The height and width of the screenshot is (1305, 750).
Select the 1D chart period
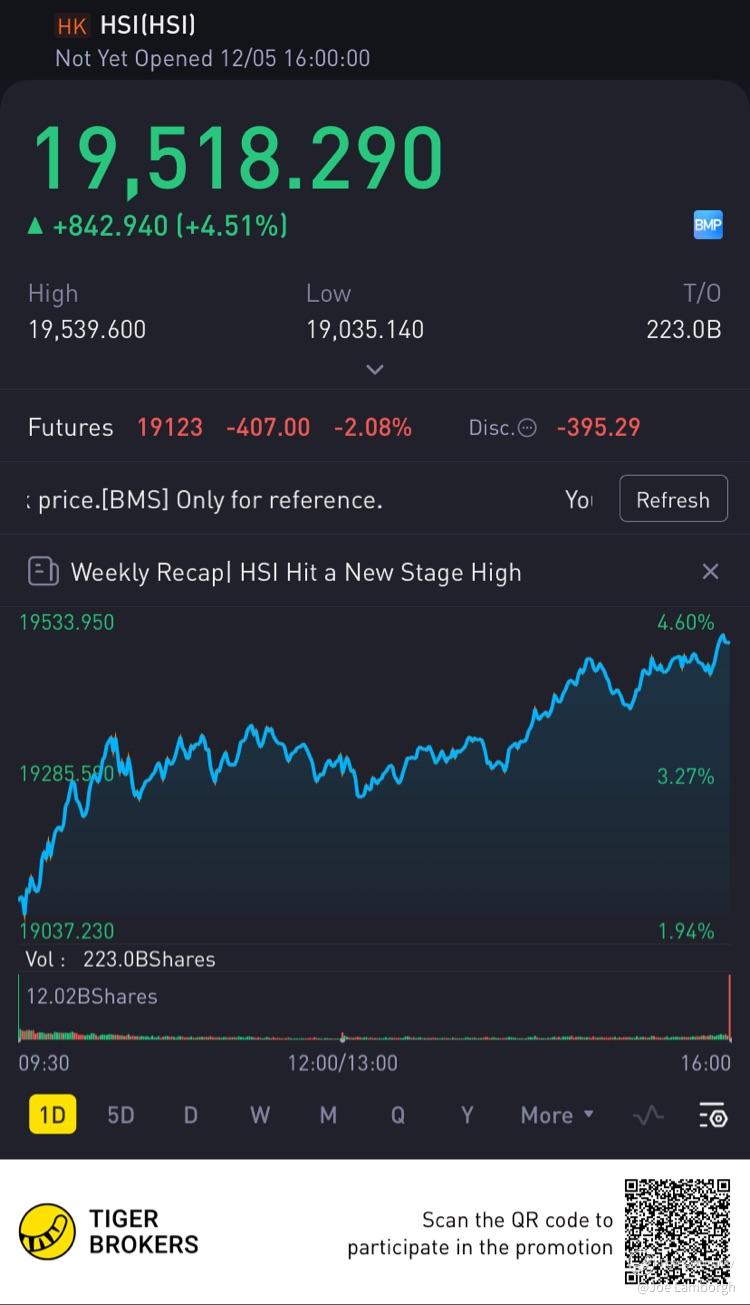(x=52, y=1115)
